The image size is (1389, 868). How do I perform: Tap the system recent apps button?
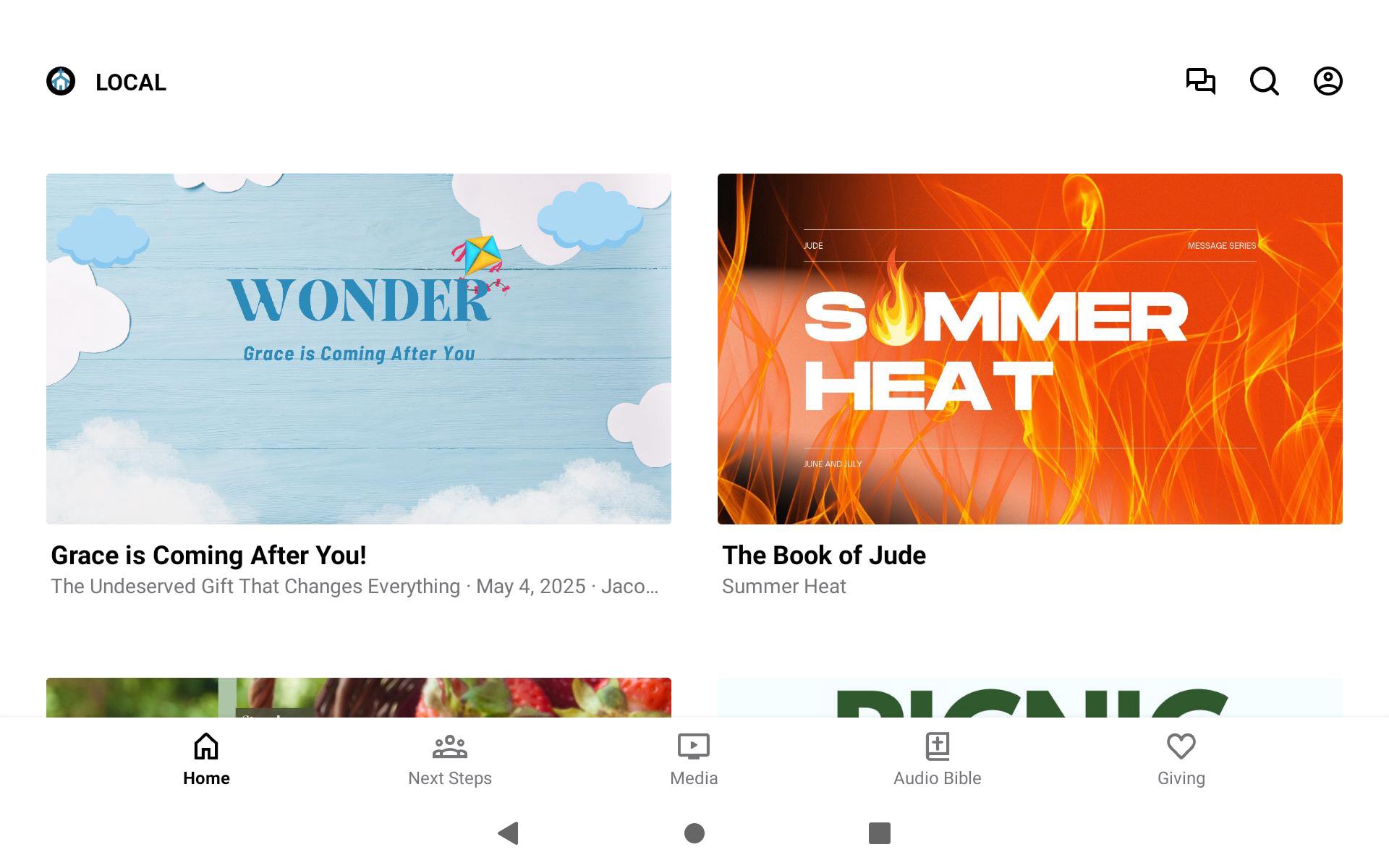coord(879,833)
